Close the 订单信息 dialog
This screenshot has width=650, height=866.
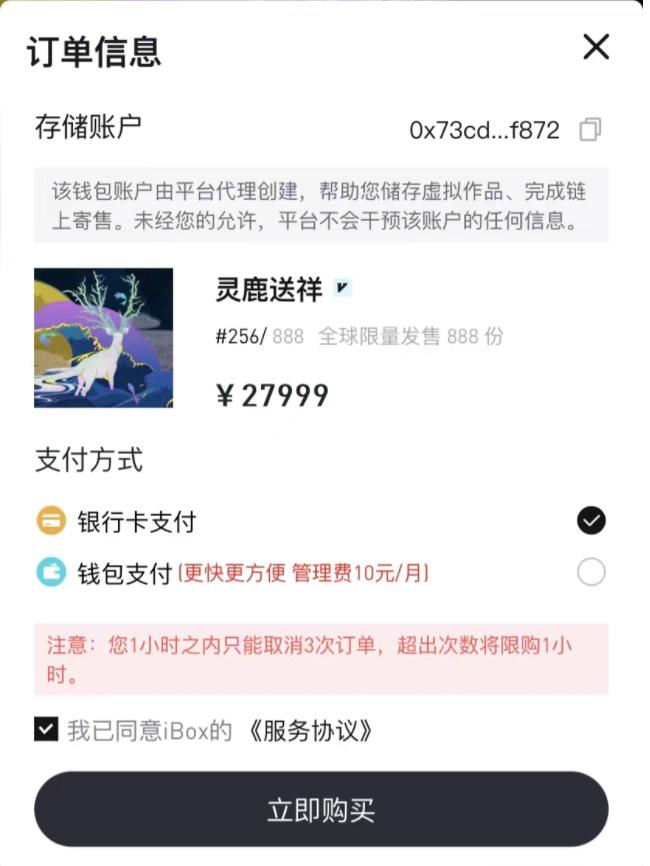coord(596,47)
